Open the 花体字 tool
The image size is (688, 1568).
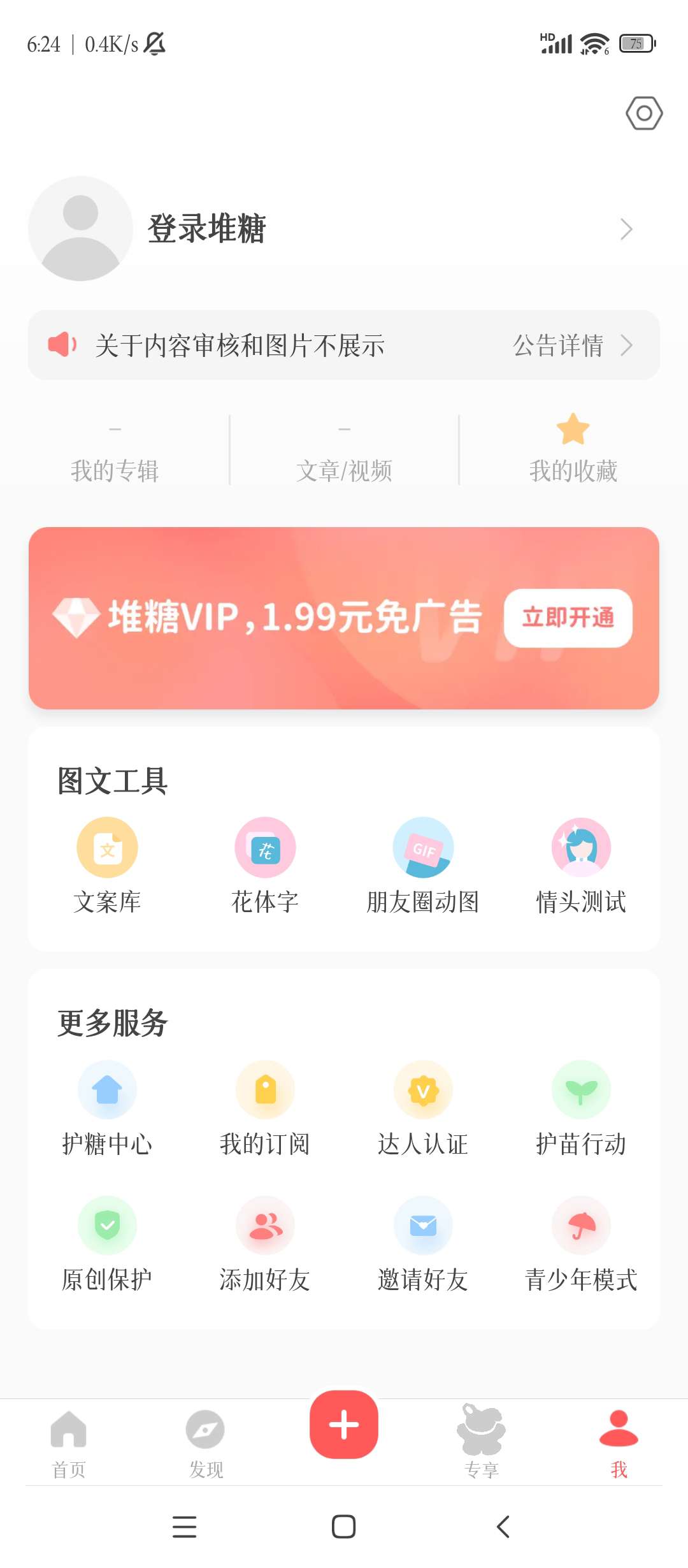click(x=265, y=865)
